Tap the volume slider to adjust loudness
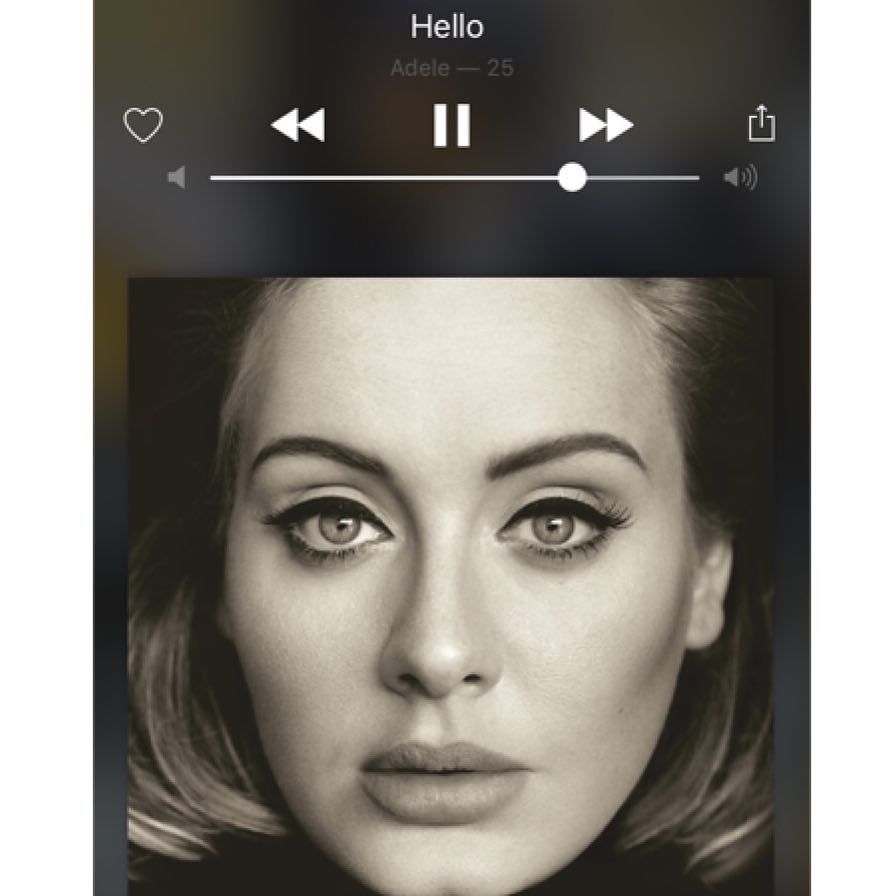This screenshot has width=896, height=896. click(x=572, y=178)
